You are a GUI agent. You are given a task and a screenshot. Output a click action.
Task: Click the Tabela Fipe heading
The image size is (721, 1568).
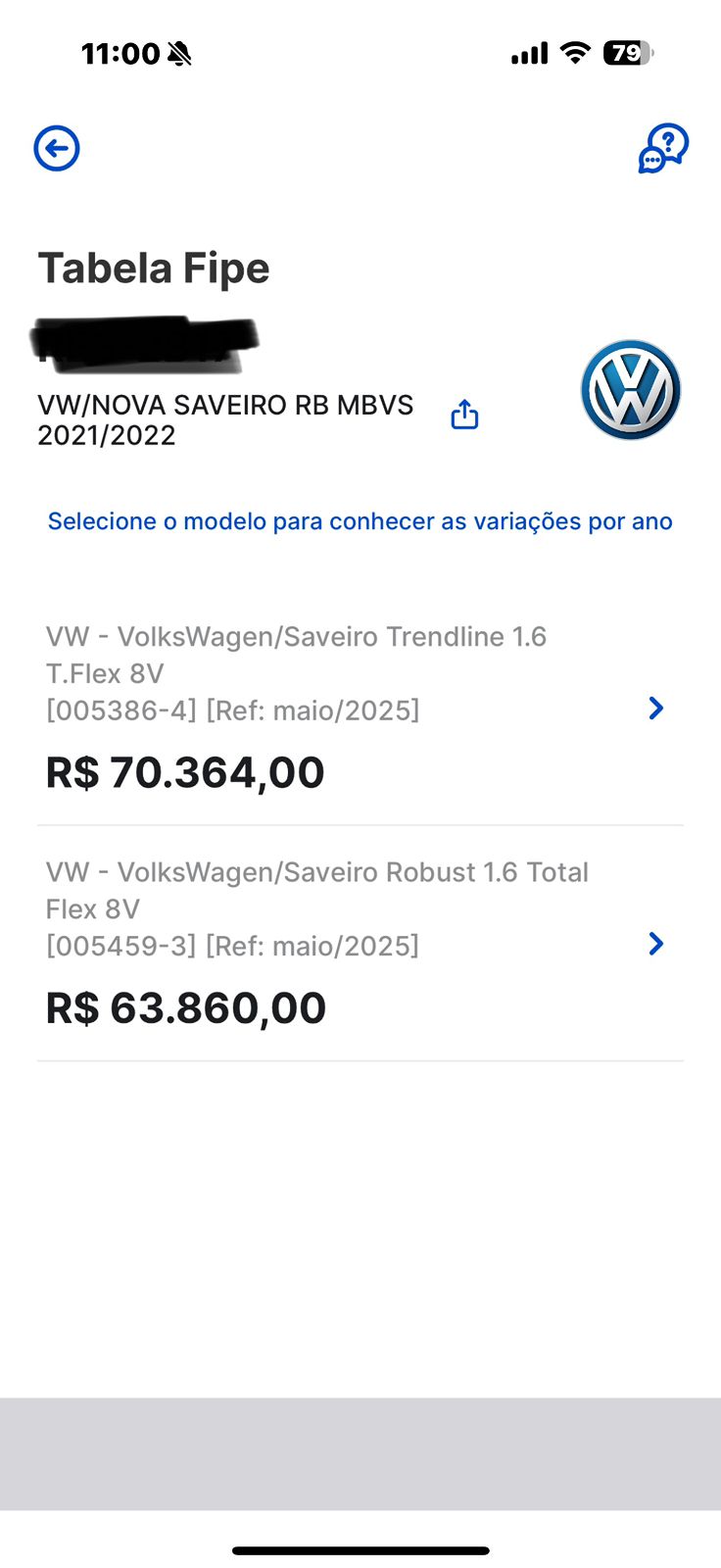154,267
